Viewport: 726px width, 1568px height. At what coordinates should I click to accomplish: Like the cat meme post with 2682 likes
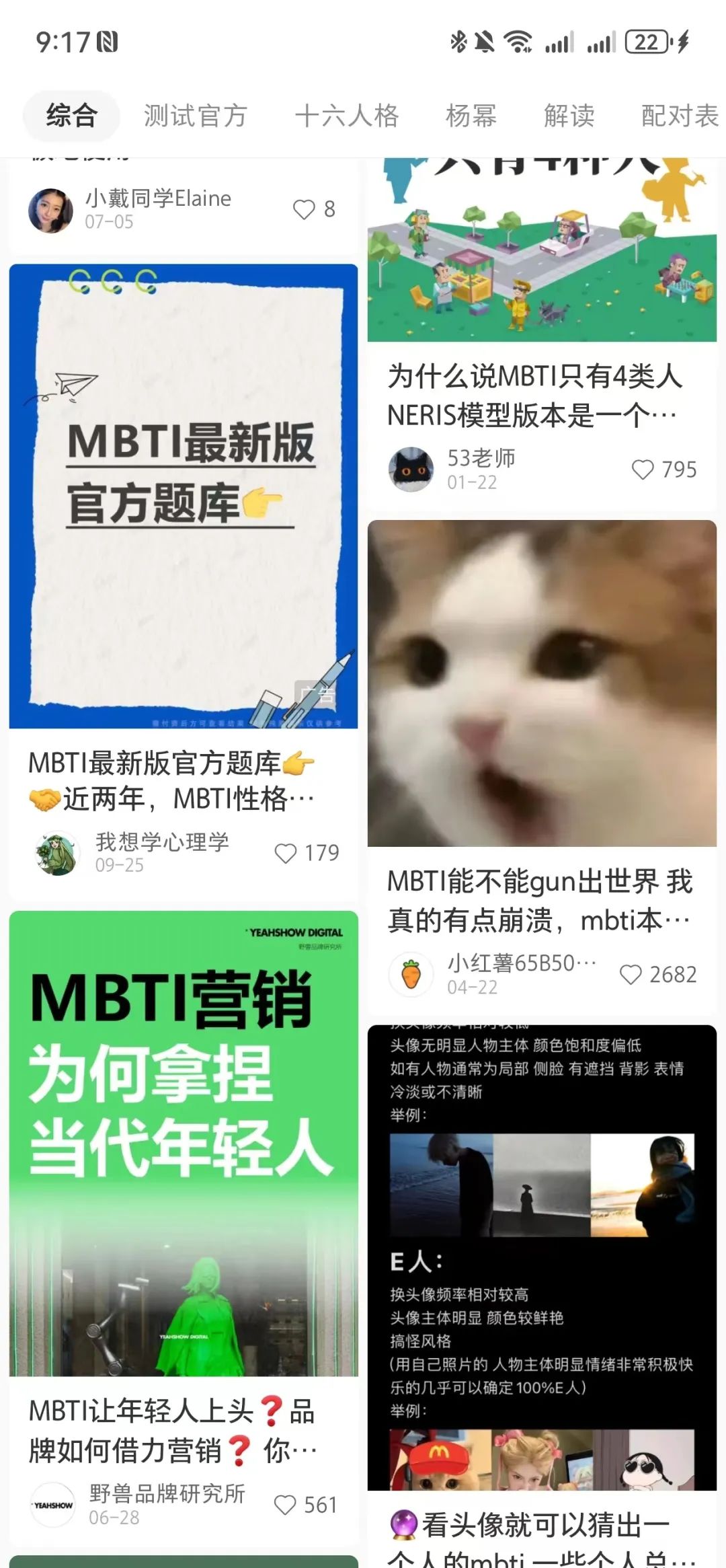[631, 973]
